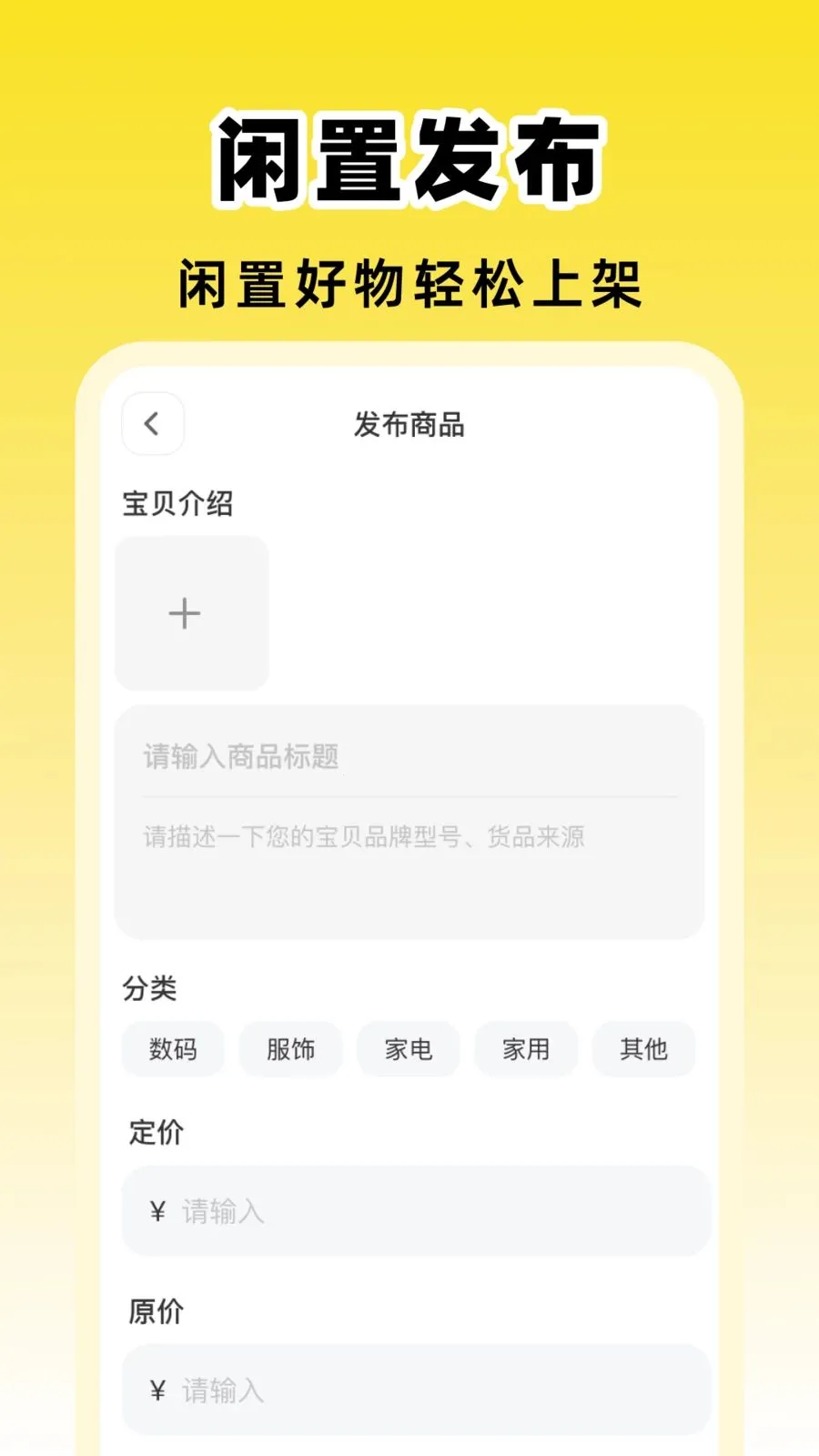This screenshot has height=1456, width=819.
Task: Tap the 闲置发布 banner heading
Action: coord(409,157)
